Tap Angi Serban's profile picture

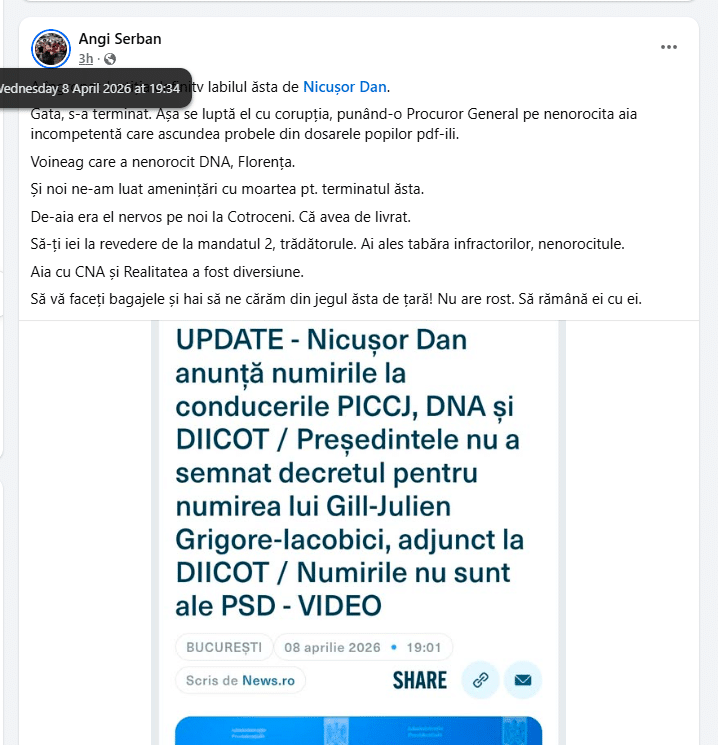(x=50, y=48)
